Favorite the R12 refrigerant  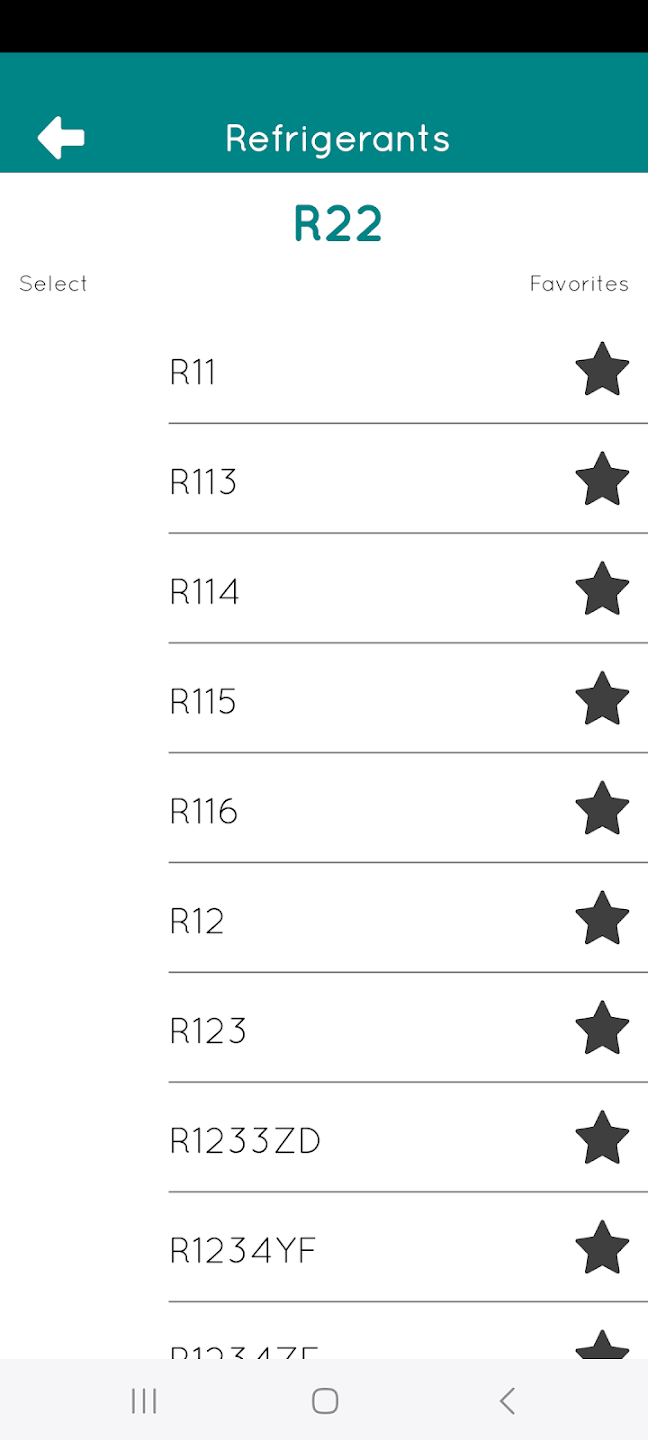[x=602, y=919]
